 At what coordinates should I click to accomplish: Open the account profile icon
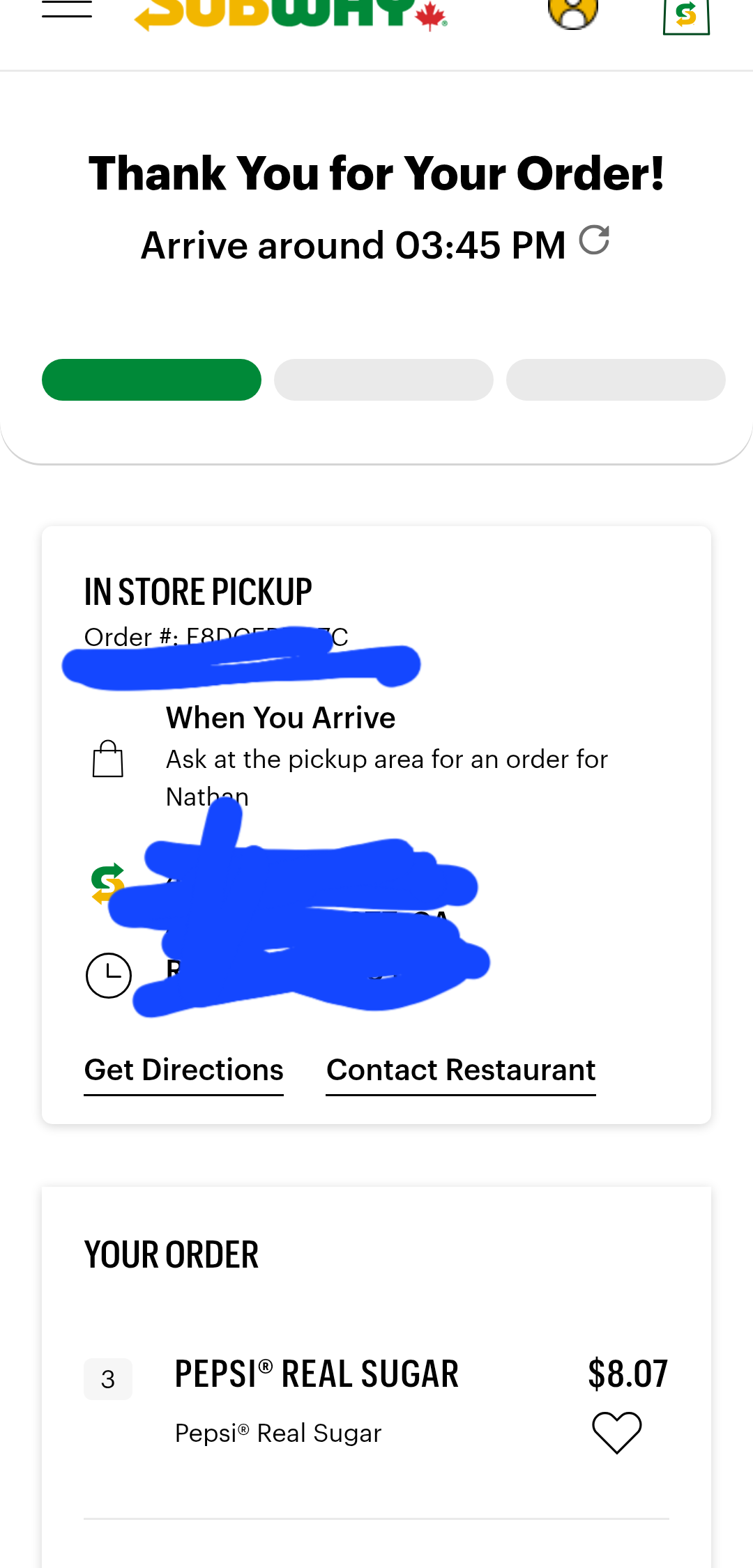(x=573, y=11)
